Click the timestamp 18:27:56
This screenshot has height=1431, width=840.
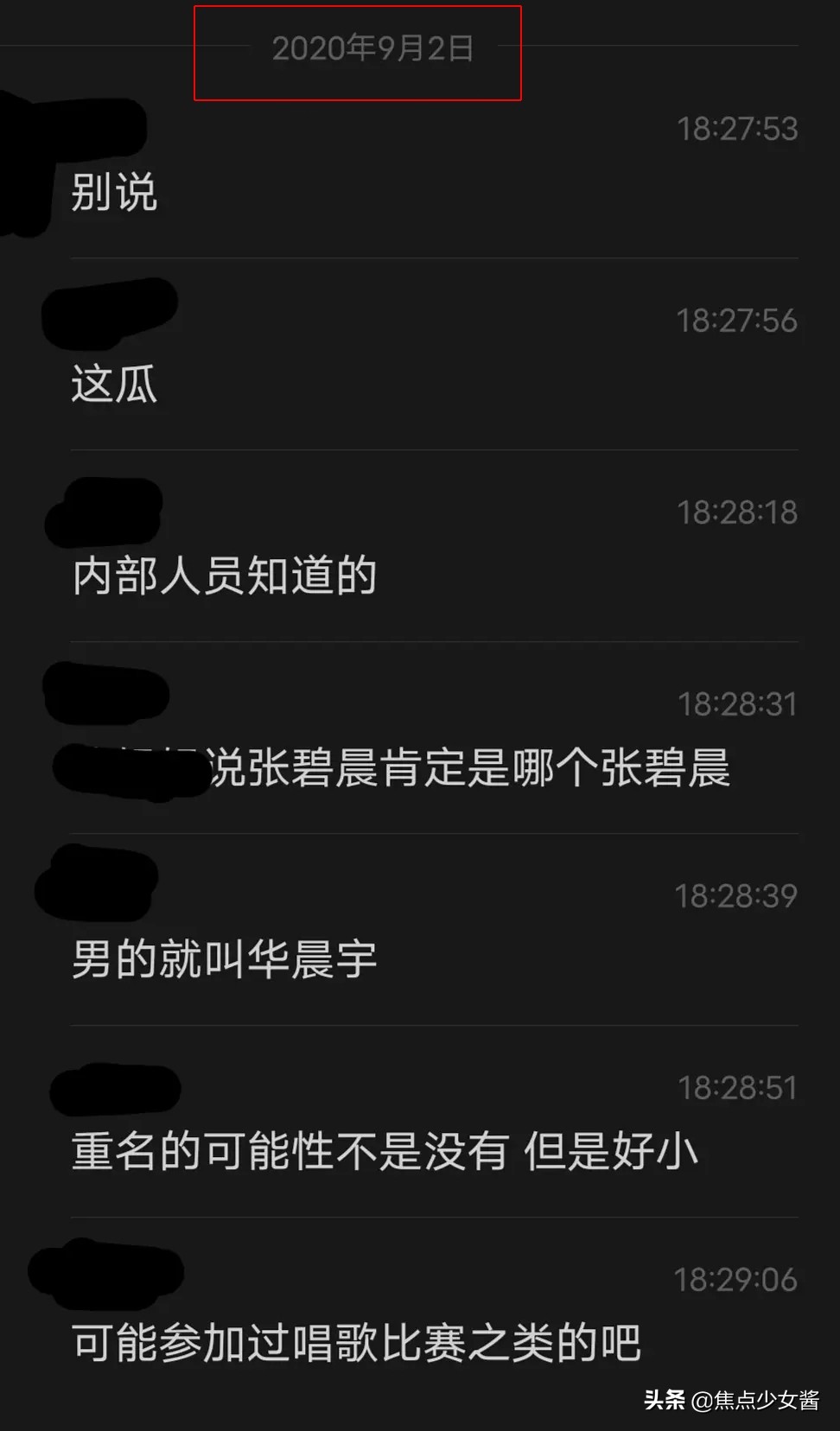736,320
